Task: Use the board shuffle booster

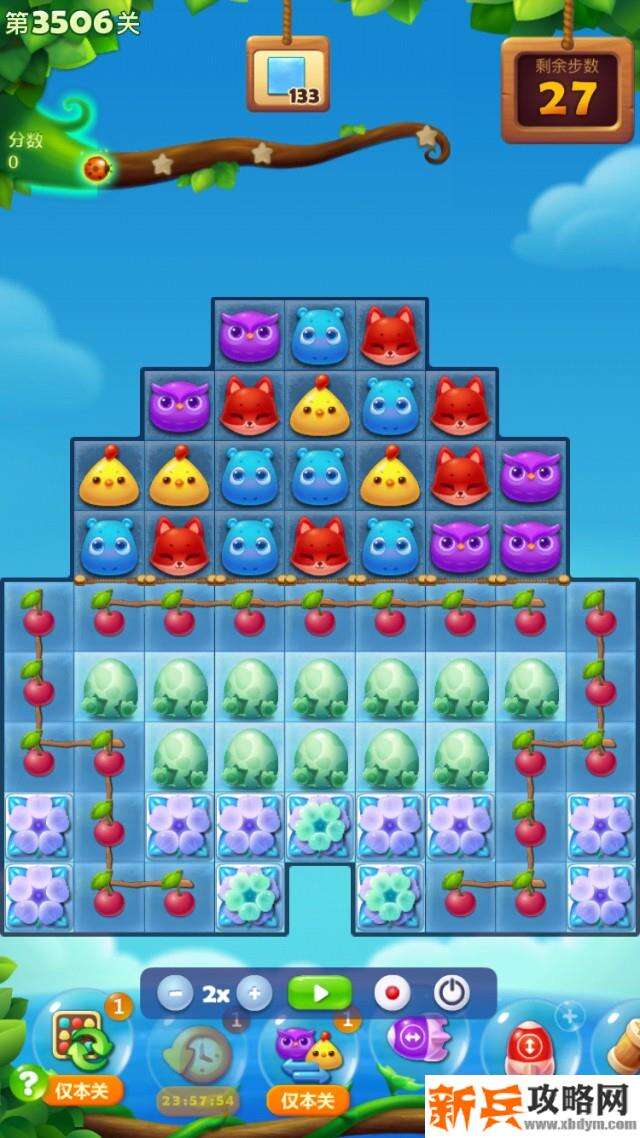Action: (x=78, y=1038)
